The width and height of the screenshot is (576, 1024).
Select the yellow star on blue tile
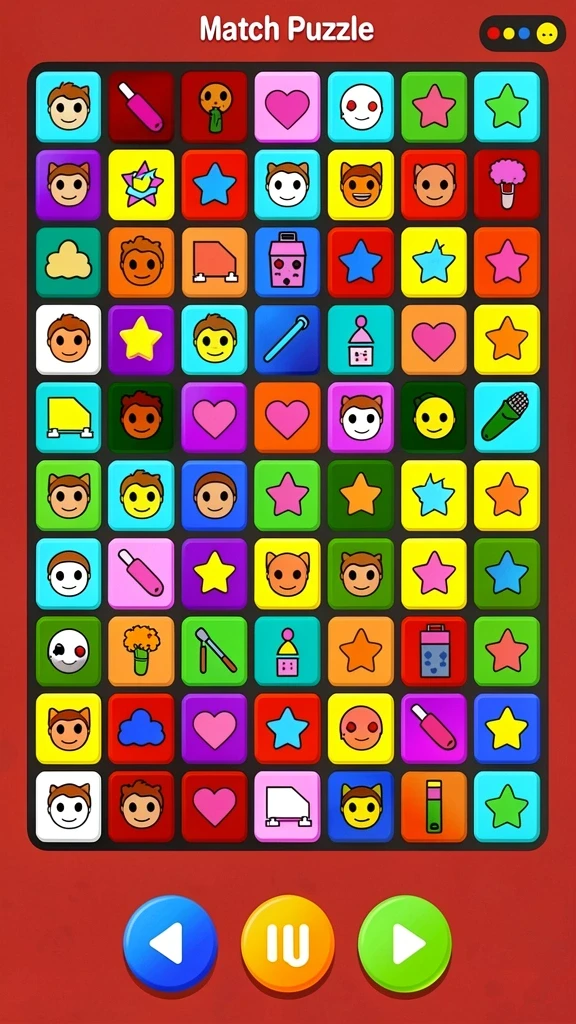507,729
